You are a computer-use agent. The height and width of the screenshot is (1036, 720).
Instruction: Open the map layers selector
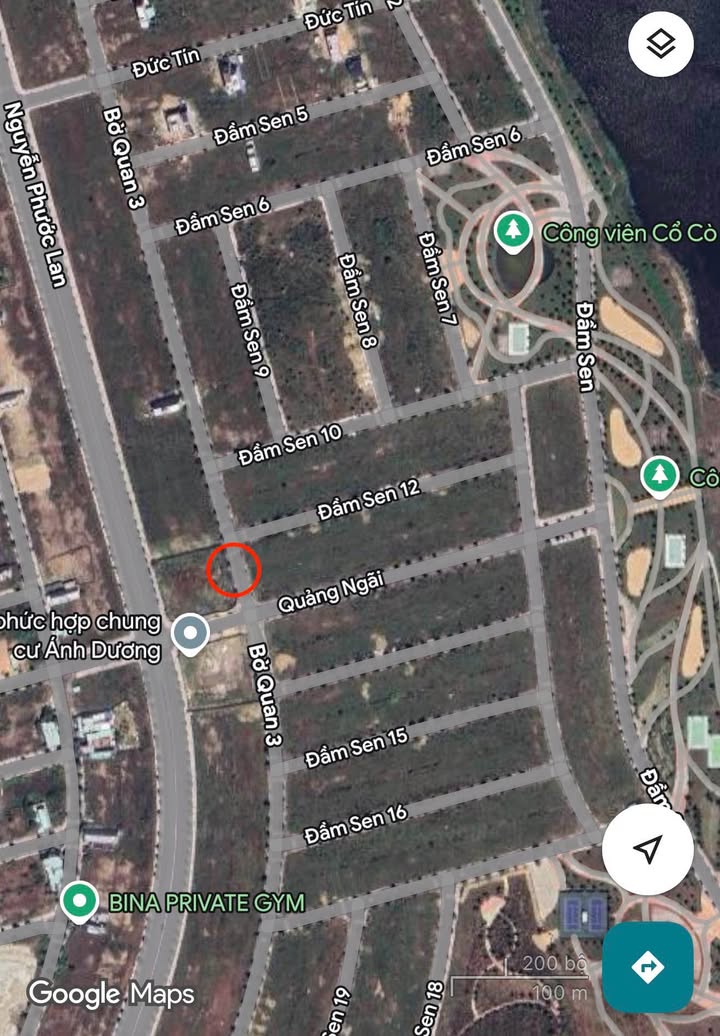click(661, 43)
